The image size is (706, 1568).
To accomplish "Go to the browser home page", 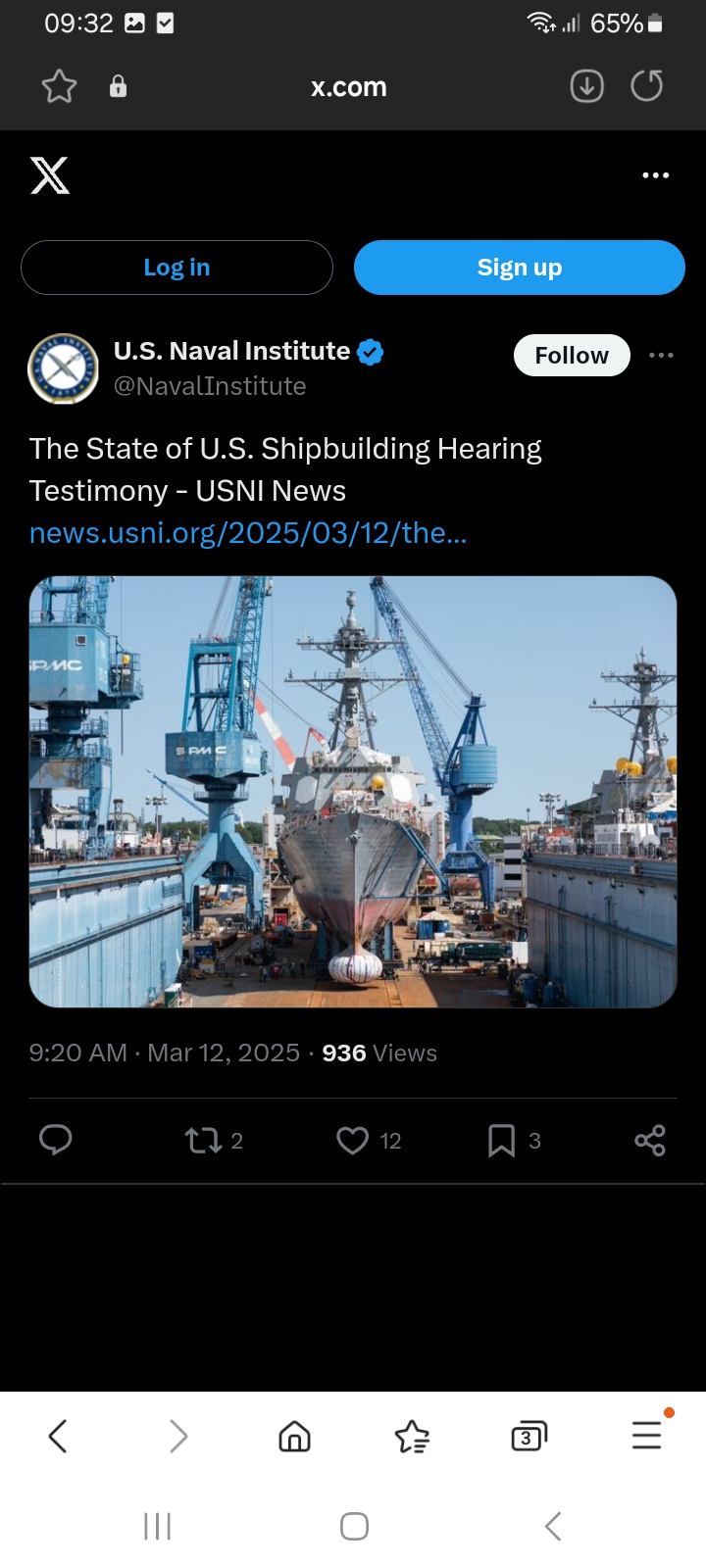I will pos(294,1437).
